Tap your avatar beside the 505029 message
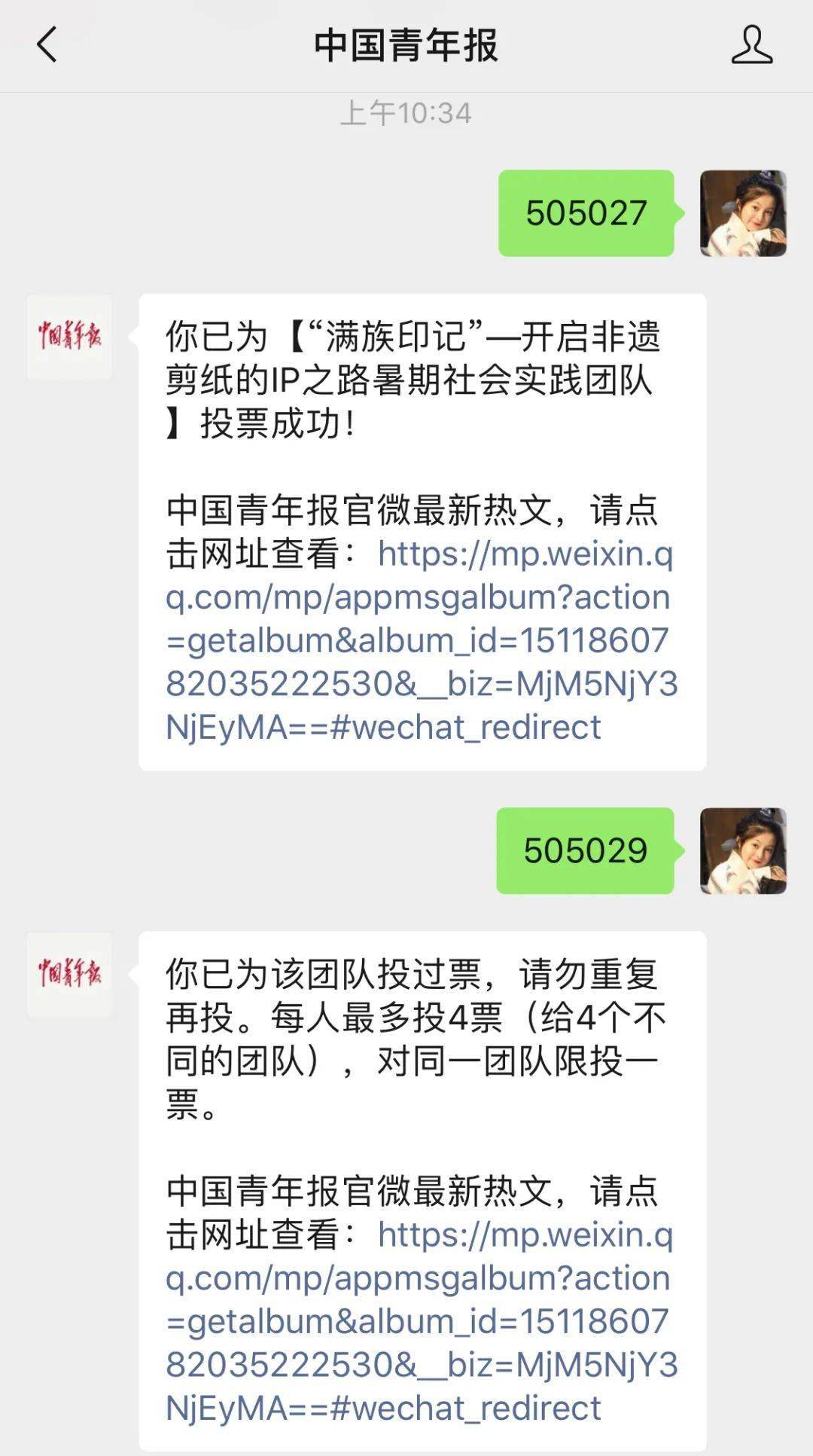The width and height of the screenshot is (813, 1456). 743,850
